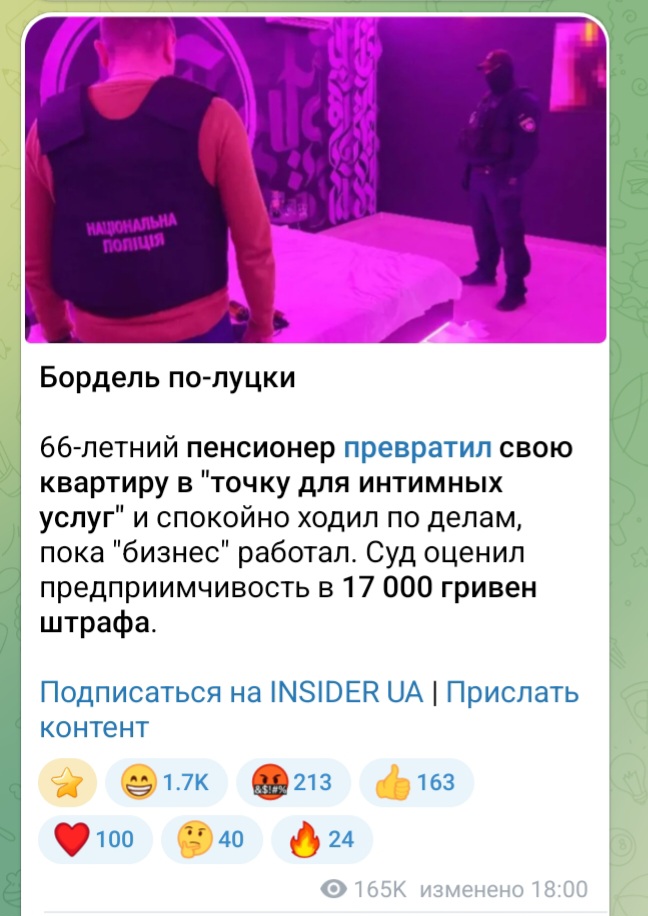
Task: Open the 'Подписаться на INSIDER UA' link
Action: pyautogui.click(x=231, y=692)
